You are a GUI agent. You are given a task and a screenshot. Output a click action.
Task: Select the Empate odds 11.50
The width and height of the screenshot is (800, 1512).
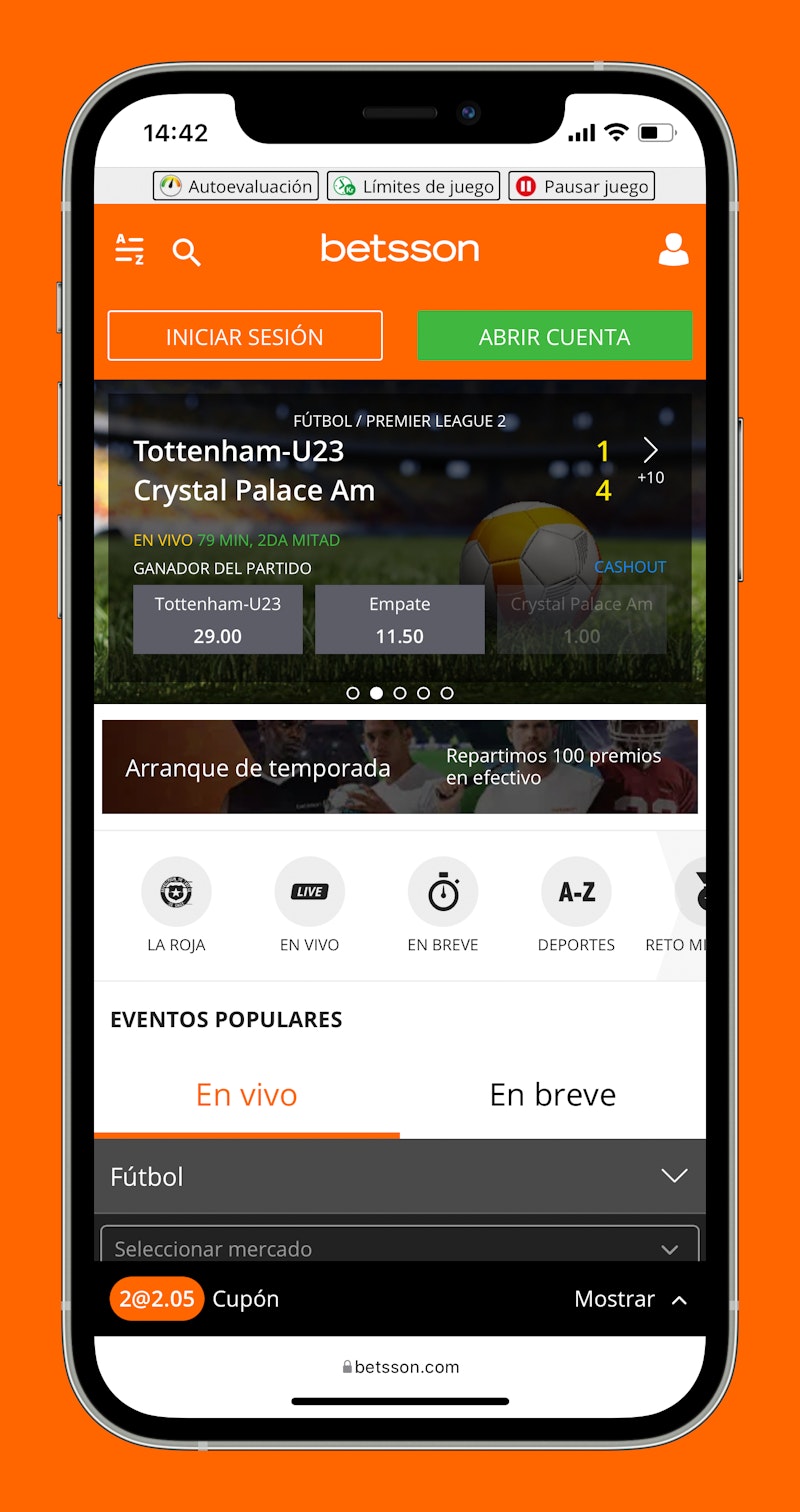click(400, 620)
